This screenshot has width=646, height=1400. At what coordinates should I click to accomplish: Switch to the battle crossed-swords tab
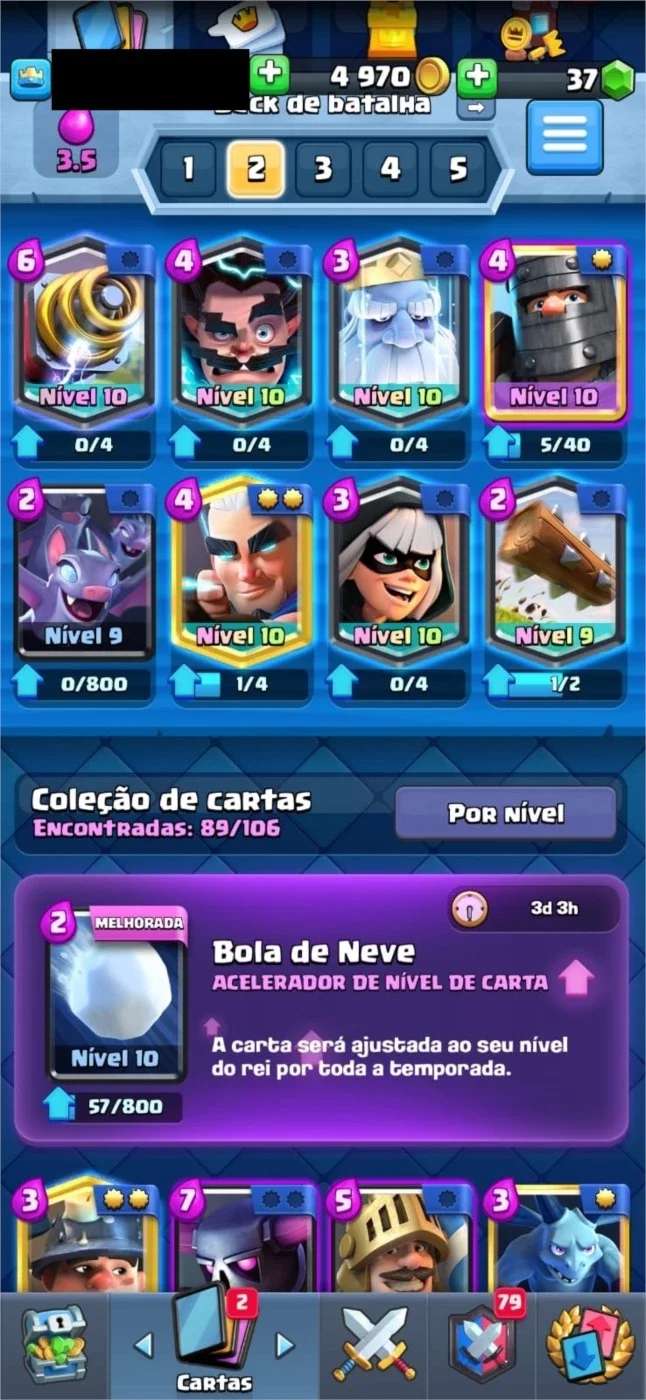[x=373, y=1345]
